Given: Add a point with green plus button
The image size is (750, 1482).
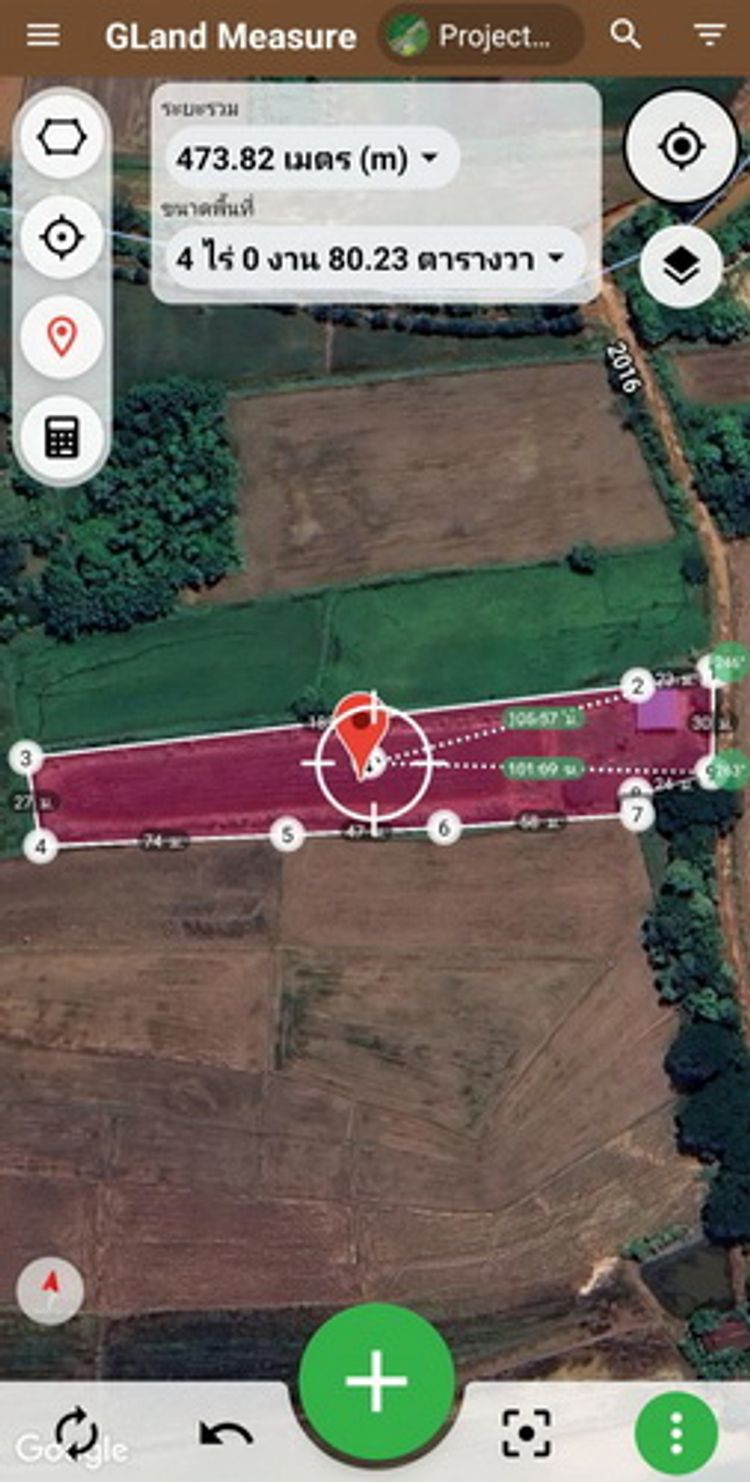Looking at the screenshot, I should pyautogui.click(x=377, y=1380).
